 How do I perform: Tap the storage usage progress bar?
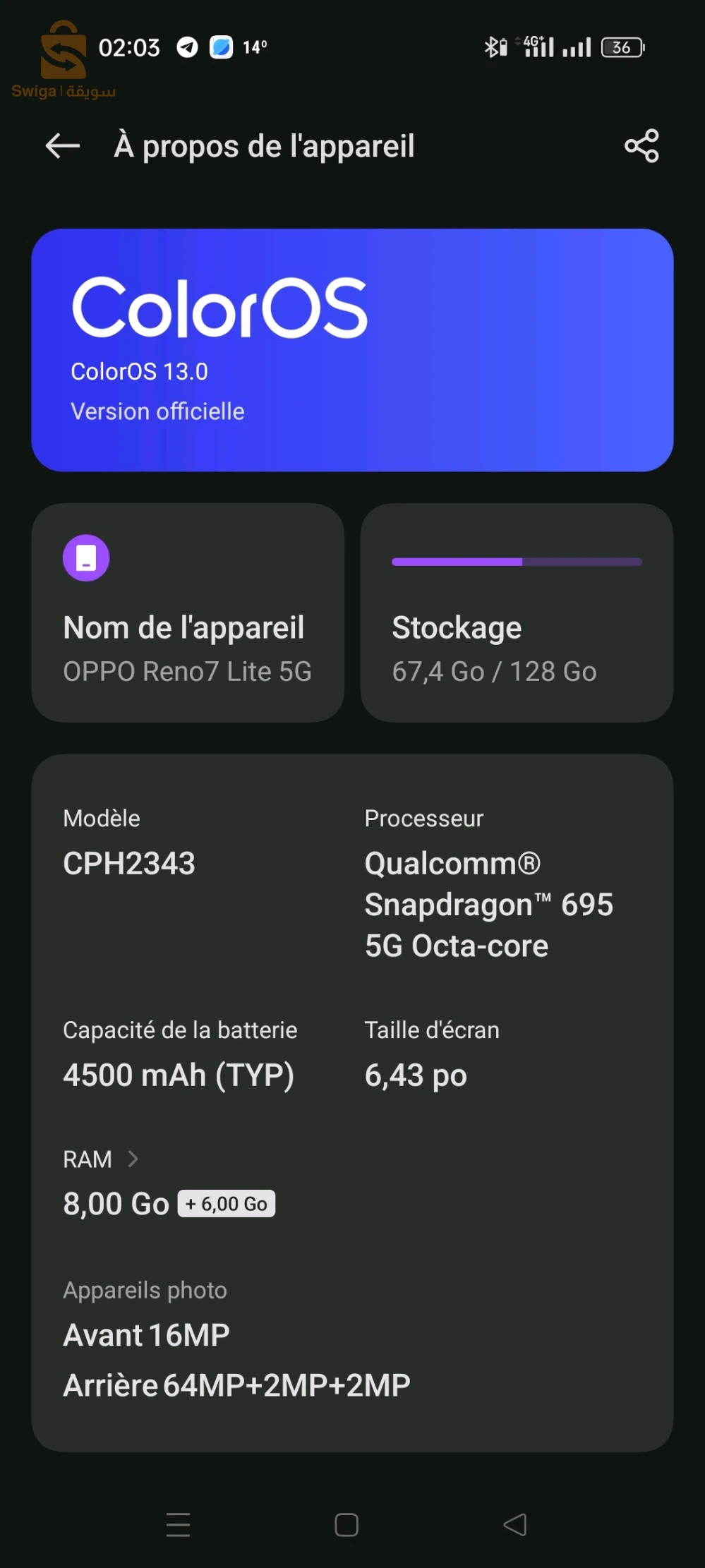click(x=517, y=562)
